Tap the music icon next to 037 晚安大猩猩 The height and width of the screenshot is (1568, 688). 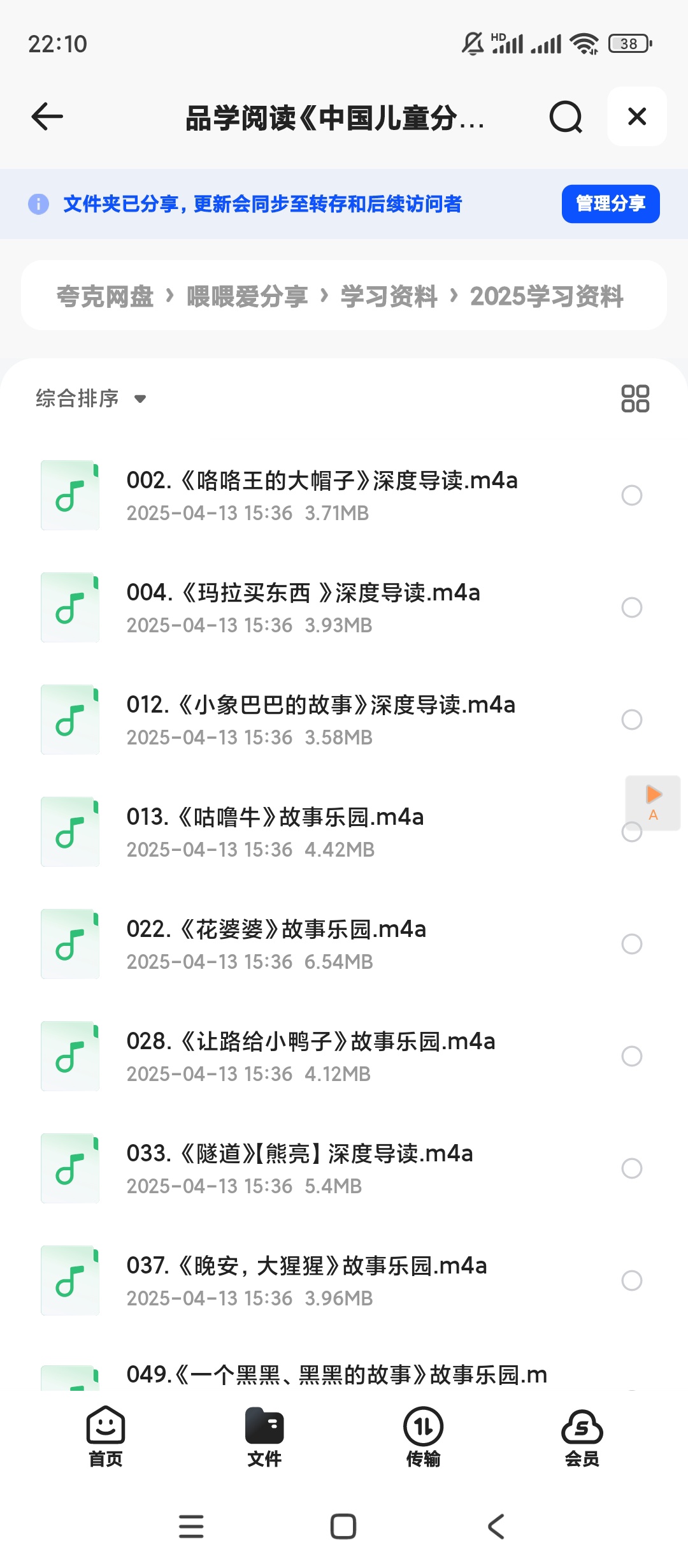(69, 1281)
